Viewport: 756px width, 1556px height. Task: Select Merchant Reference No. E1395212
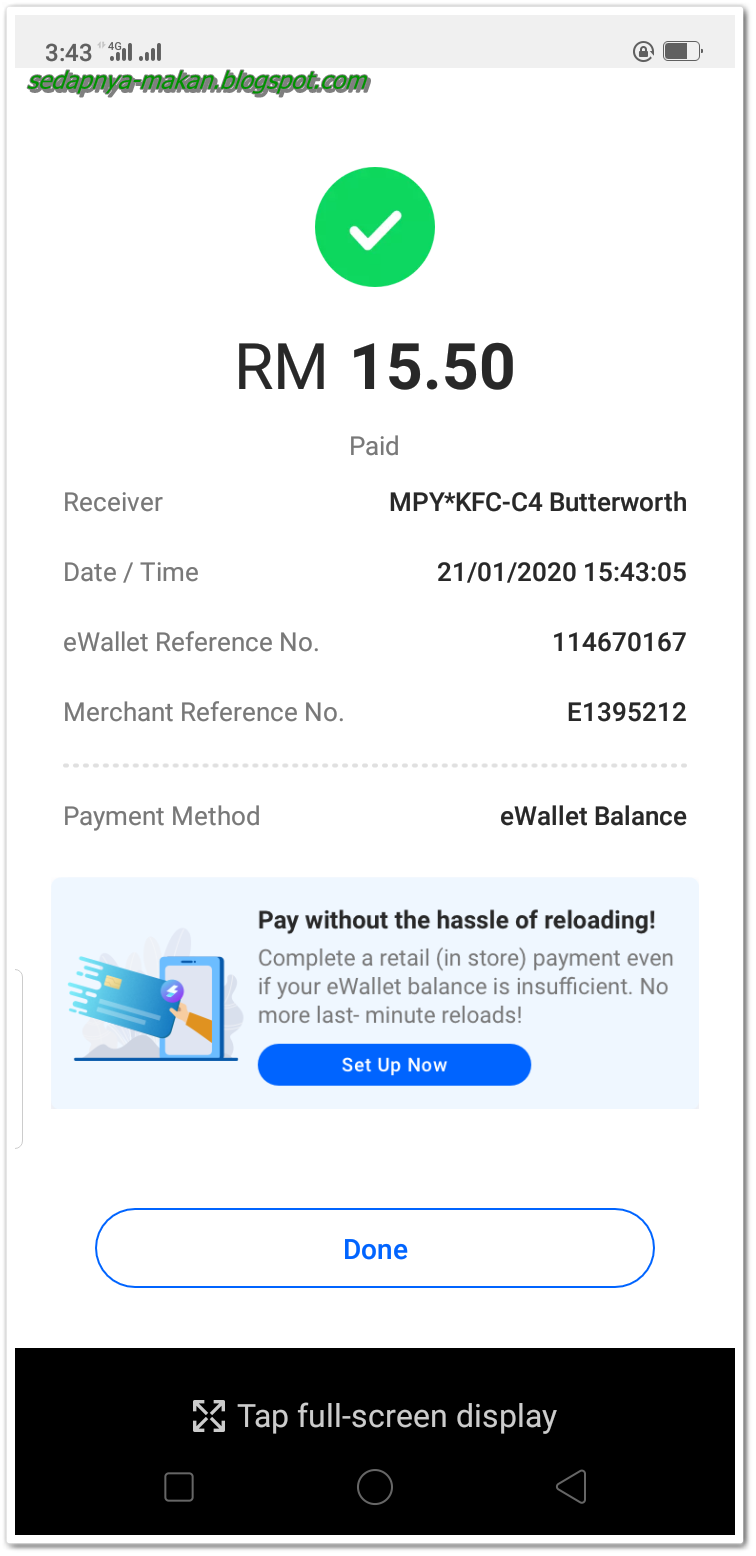636,712
